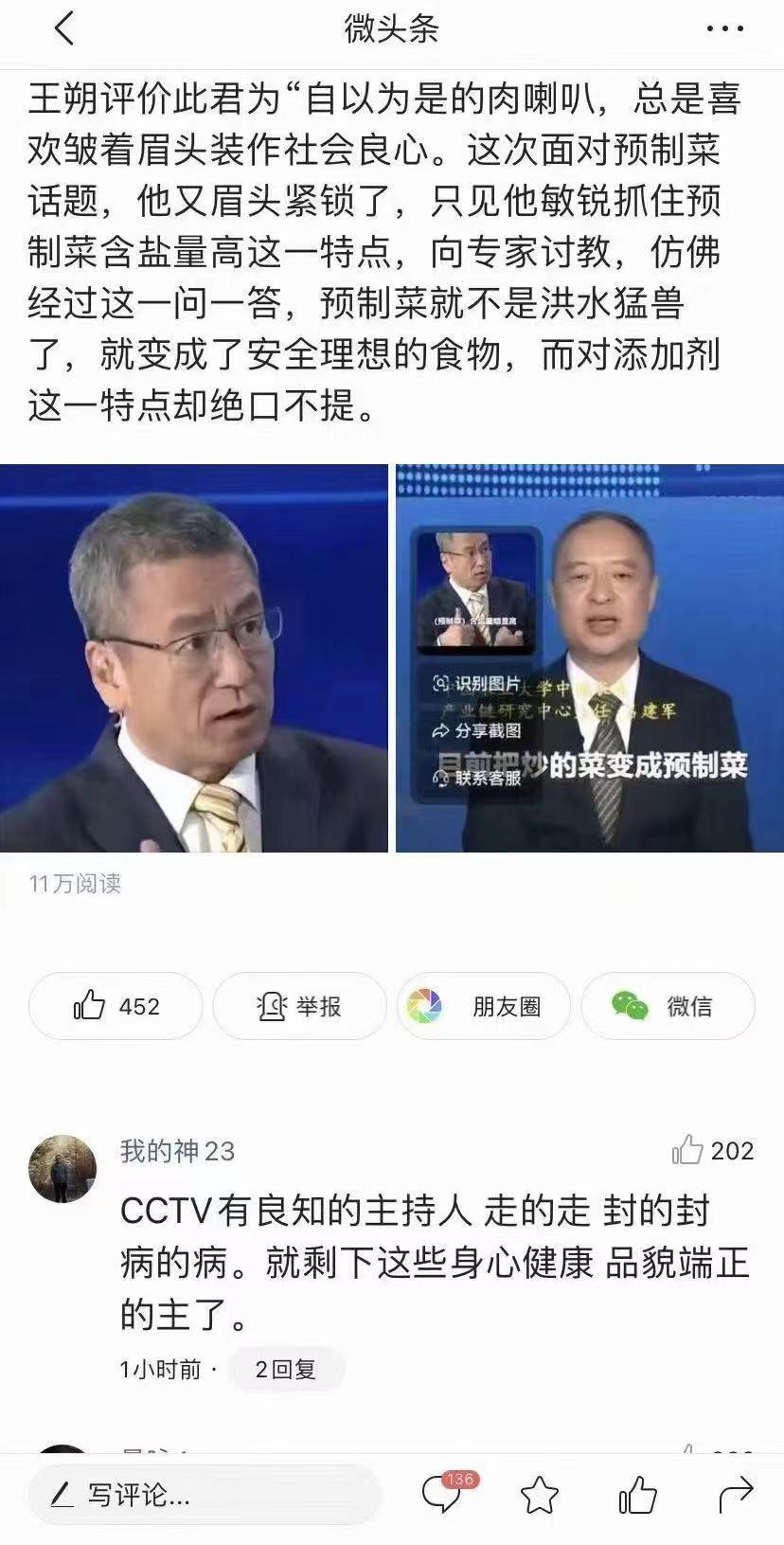Image resolution: width=784 pixels, height=1545 pixels.
Task: Open the right photo with subtitle text
Action: [590, 658]
